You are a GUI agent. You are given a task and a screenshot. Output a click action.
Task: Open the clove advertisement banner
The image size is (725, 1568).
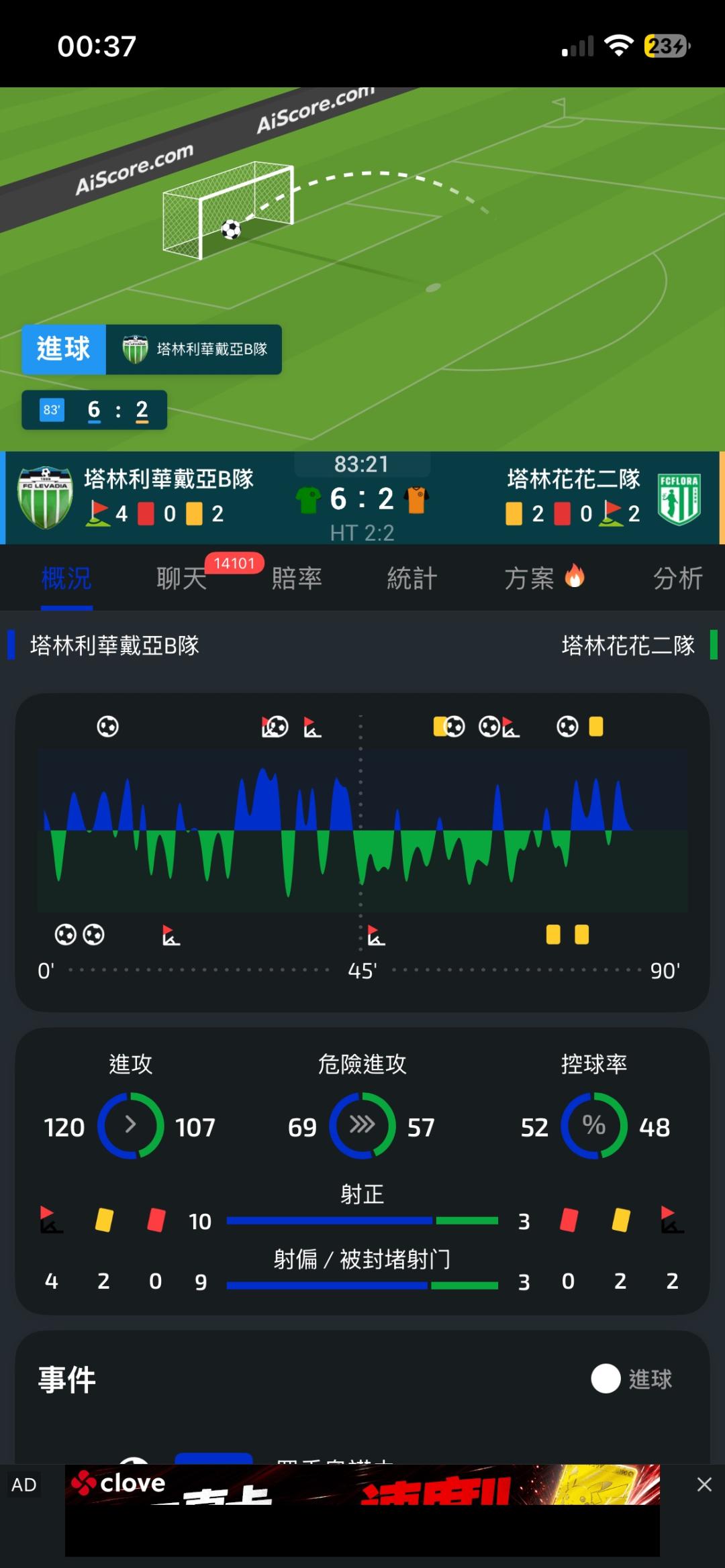[362, 1510]
